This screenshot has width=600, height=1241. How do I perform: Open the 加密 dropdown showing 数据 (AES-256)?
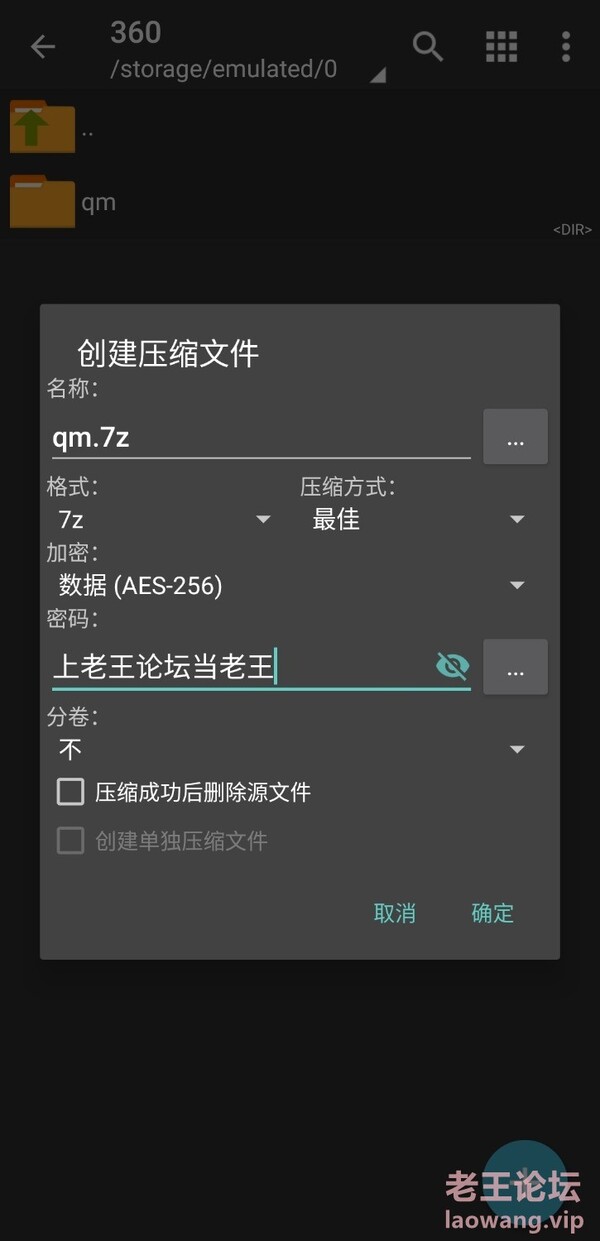pos(291,585)
